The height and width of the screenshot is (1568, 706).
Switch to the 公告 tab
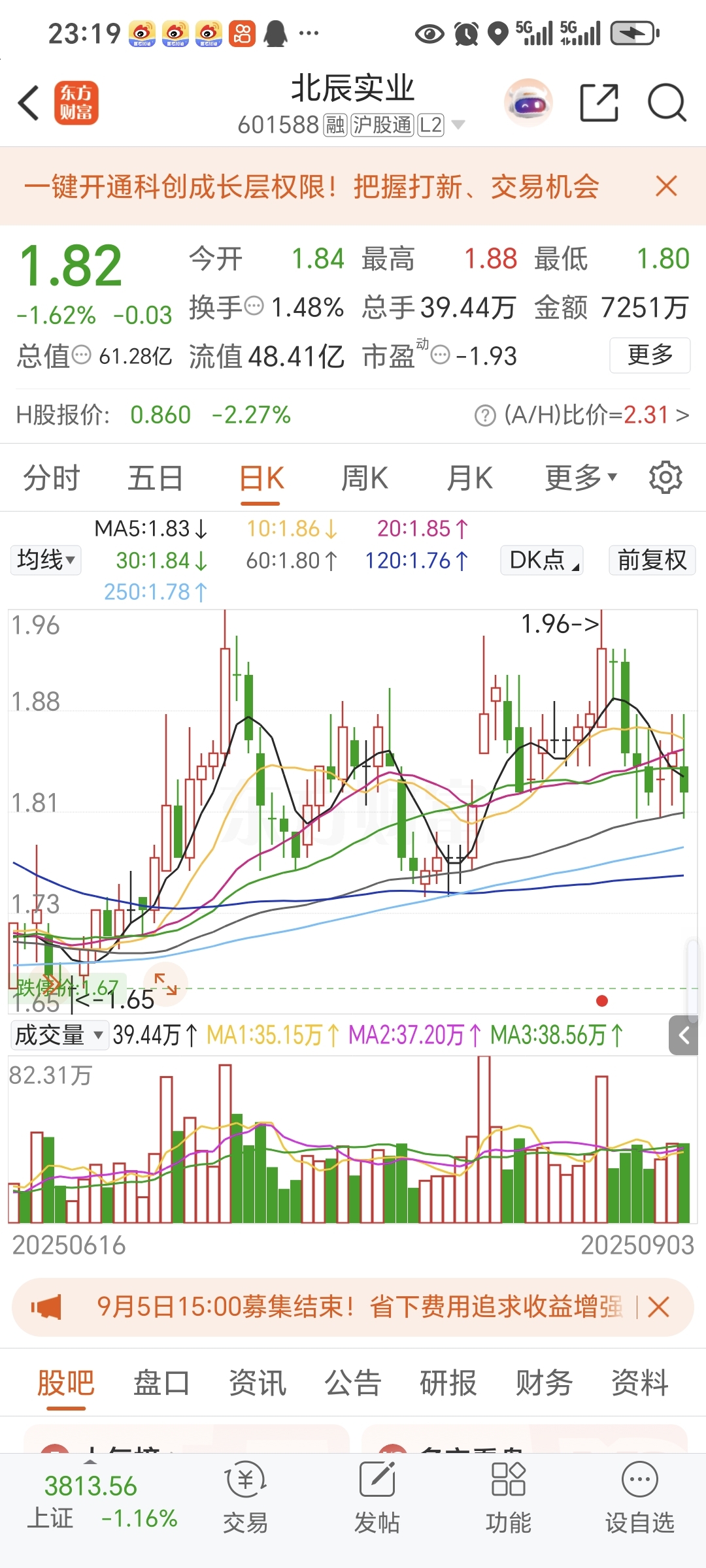(353, 1383)
